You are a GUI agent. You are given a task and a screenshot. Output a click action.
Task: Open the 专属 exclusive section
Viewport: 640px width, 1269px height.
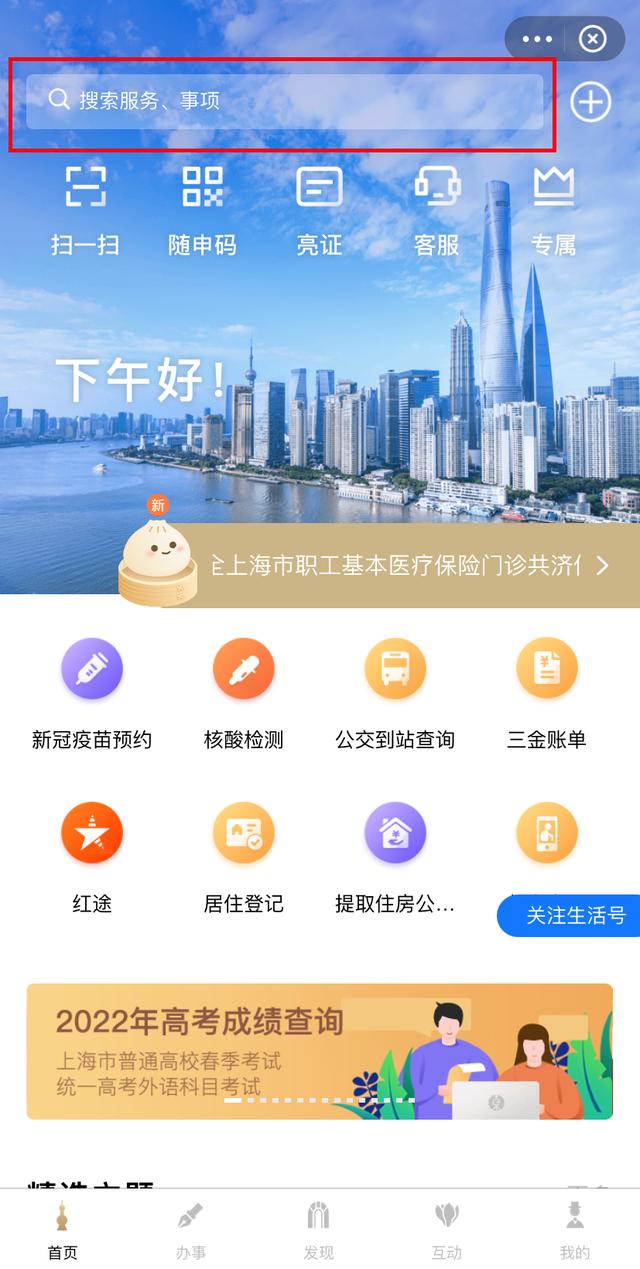[x=553, y=209]
